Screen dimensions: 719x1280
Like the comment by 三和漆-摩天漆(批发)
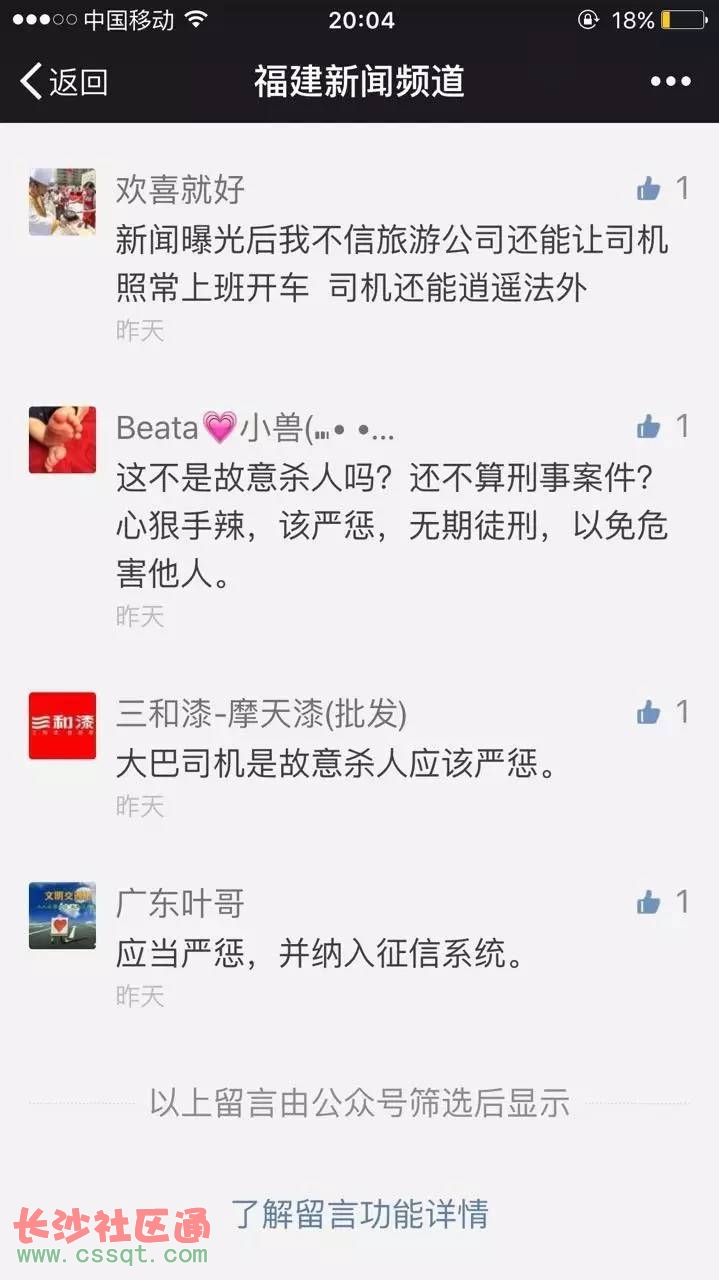649,712
